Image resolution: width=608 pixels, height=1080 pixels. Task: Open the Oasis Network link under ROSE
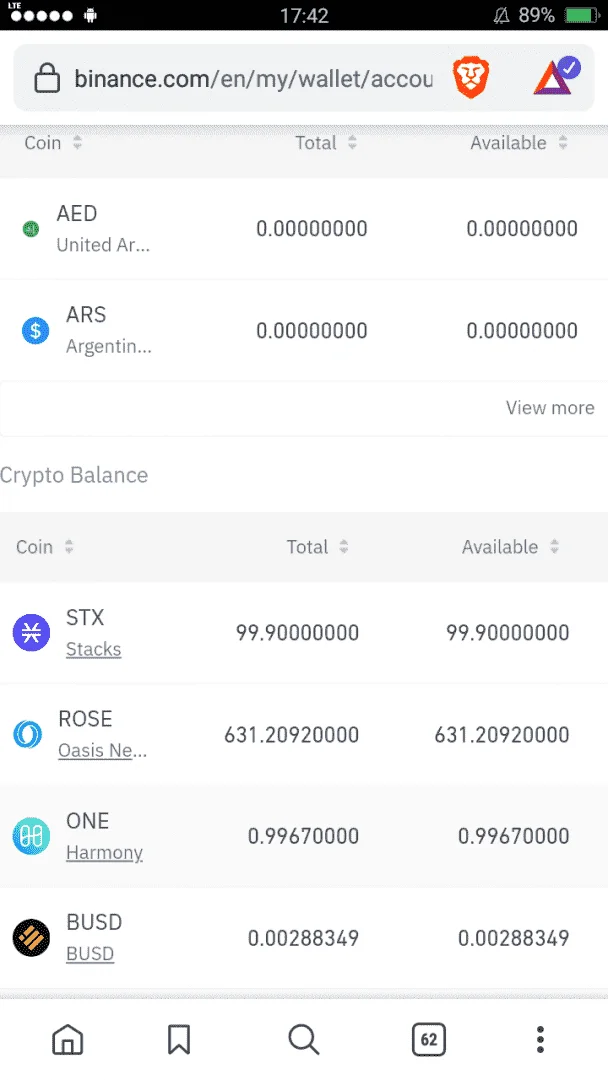[x=103, y=751]
